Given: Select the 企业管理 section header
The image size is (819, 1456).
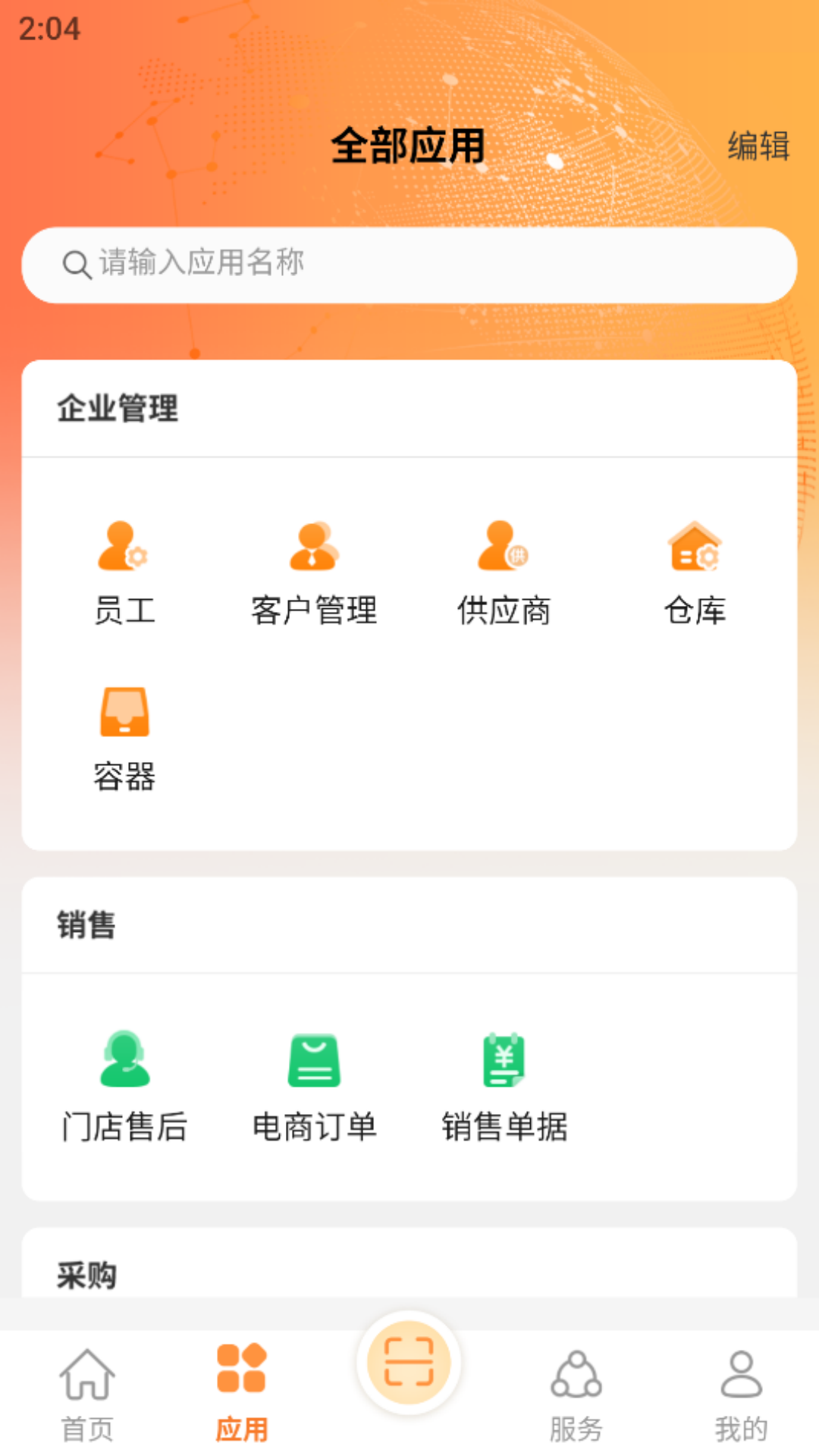Looking at the screenshot, I should (116, 408).
